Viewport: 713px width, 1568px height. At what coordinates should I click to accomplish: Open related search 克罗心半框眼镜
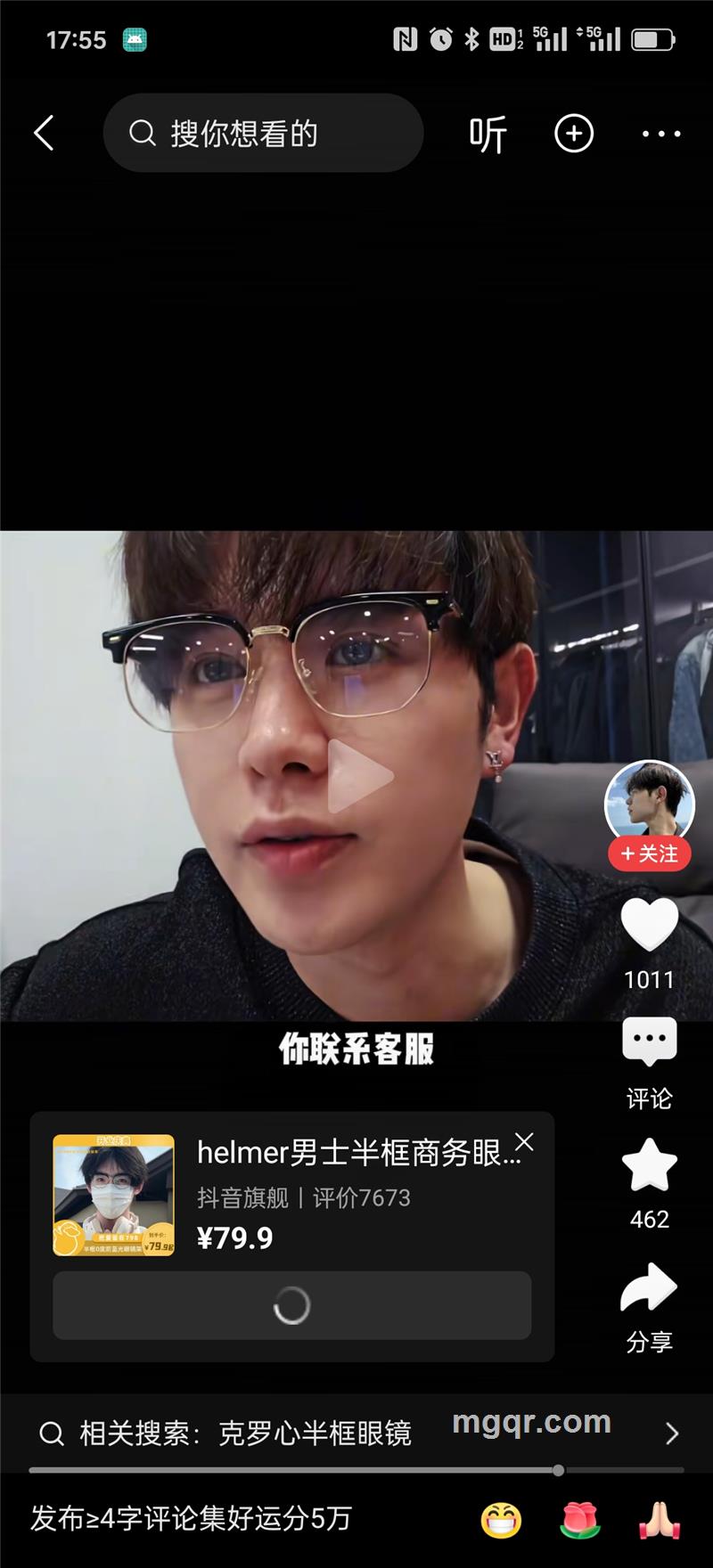pyautogui.click(x=314, y=1433)
